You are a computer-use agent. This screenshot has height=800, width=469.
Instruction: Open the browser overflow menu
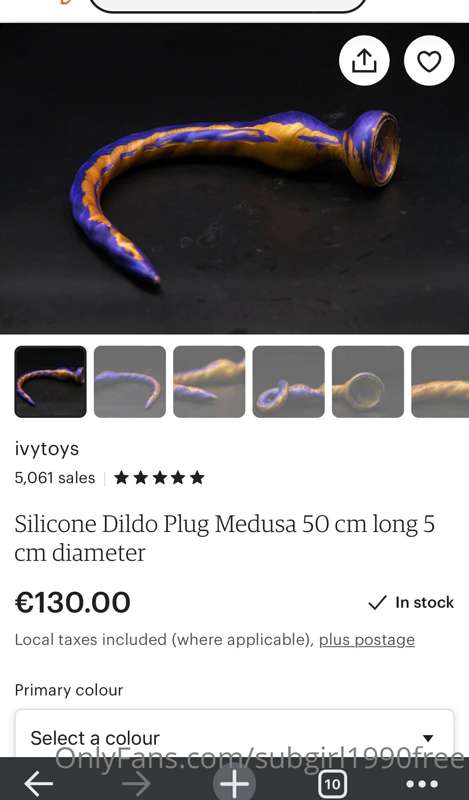click(422, 784)
